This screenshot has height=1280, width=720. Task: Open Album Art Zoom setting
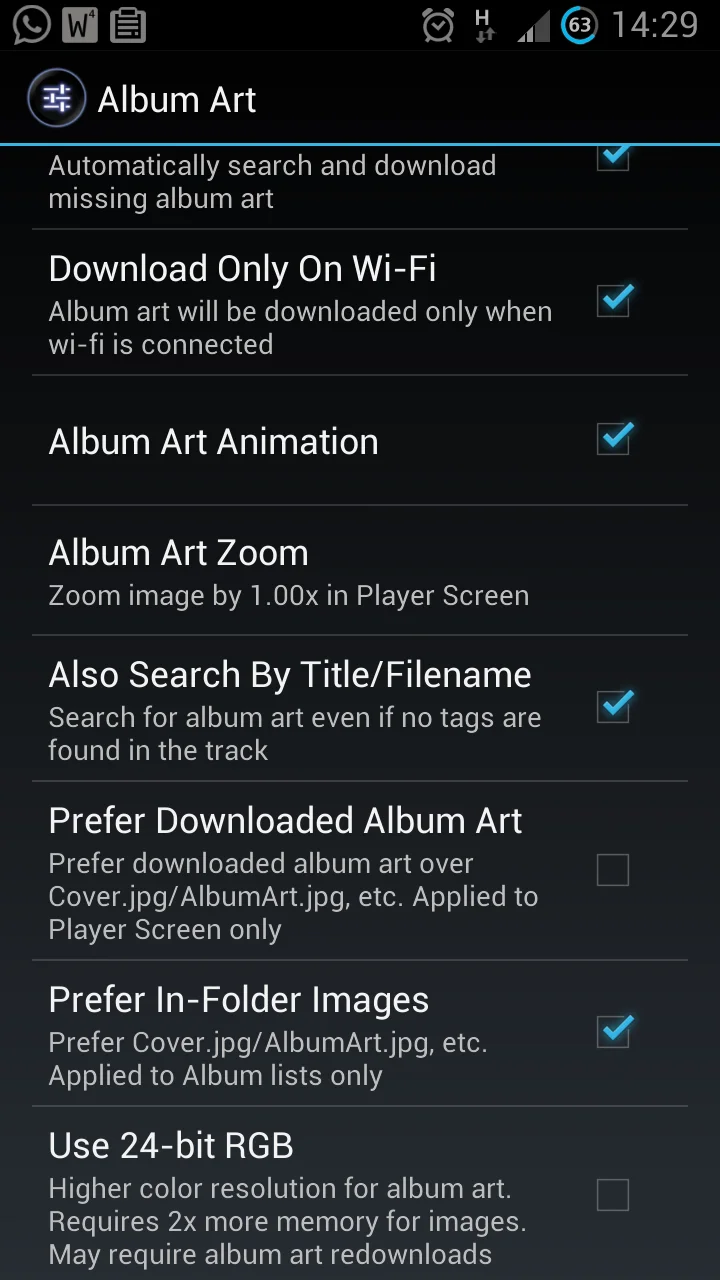(x=360, y=570)
